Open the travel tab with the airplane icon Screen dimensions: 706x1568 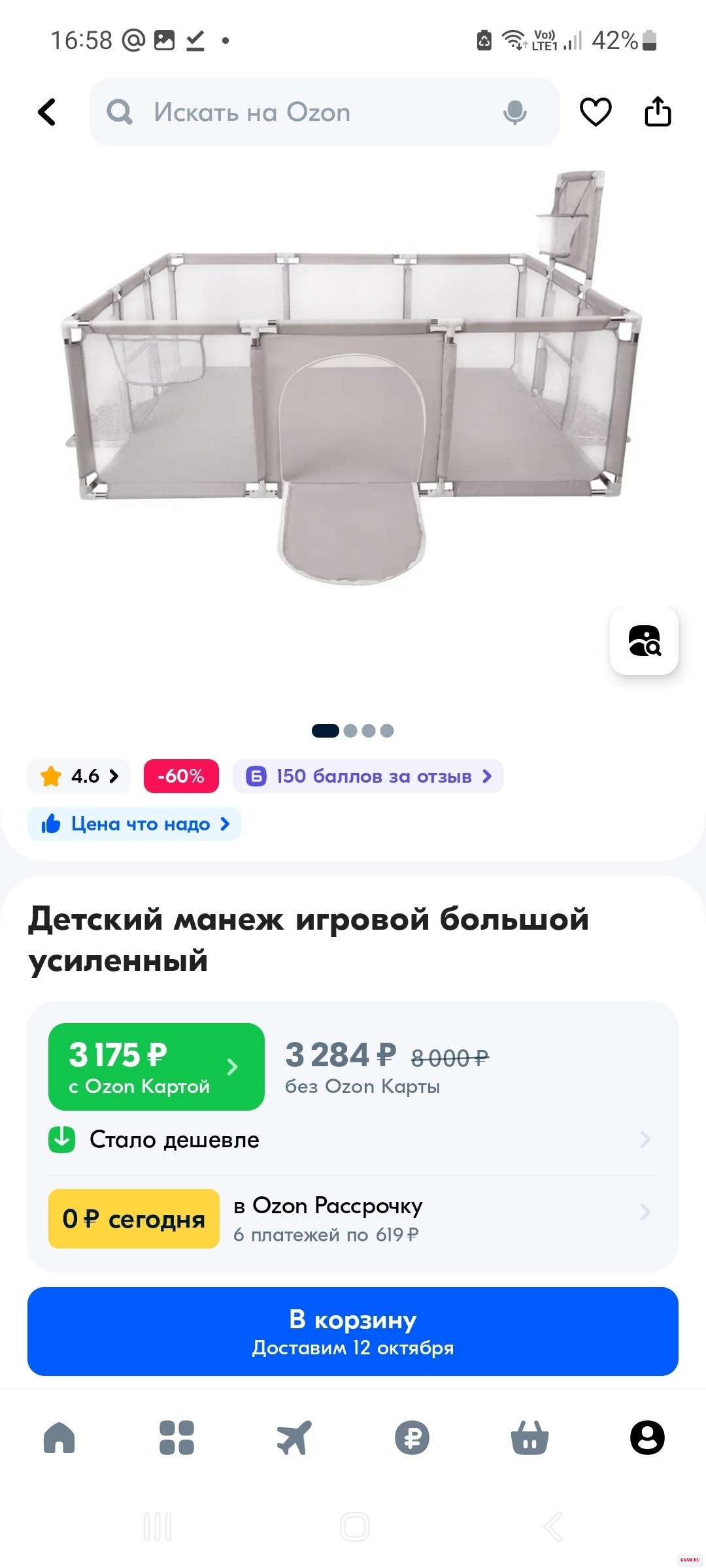point(294,1437)
